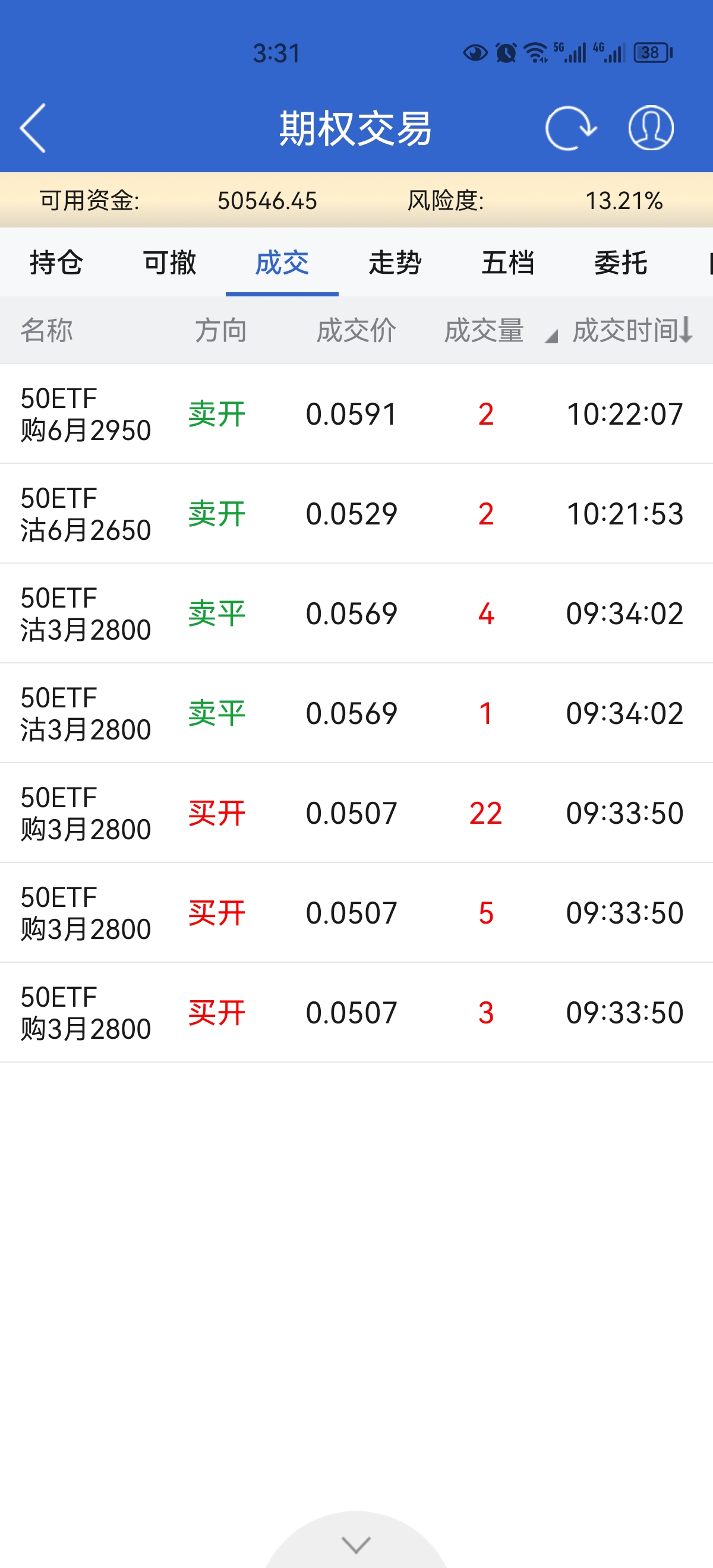Sort trades by 成交量 column
The image size is (713, 1568).
click(x=484, y=330)
